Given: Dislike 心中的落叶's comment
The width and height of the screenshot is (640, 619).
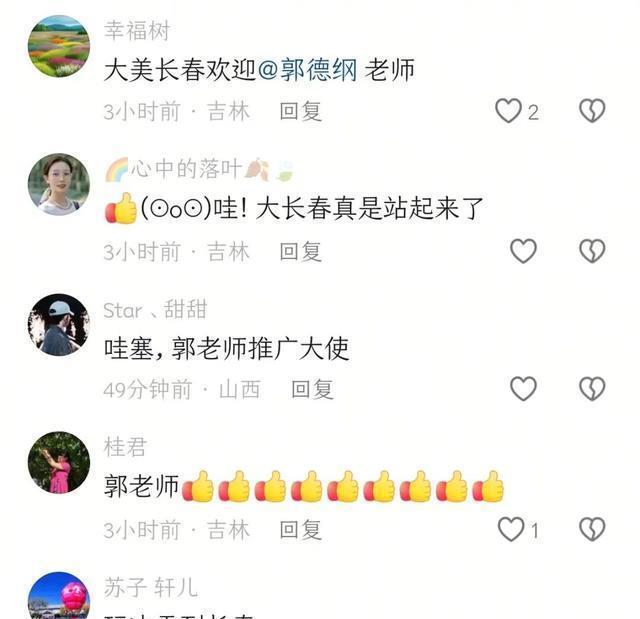Looking at the screenshot, I should pyautogui.click(x=592, y=251).
